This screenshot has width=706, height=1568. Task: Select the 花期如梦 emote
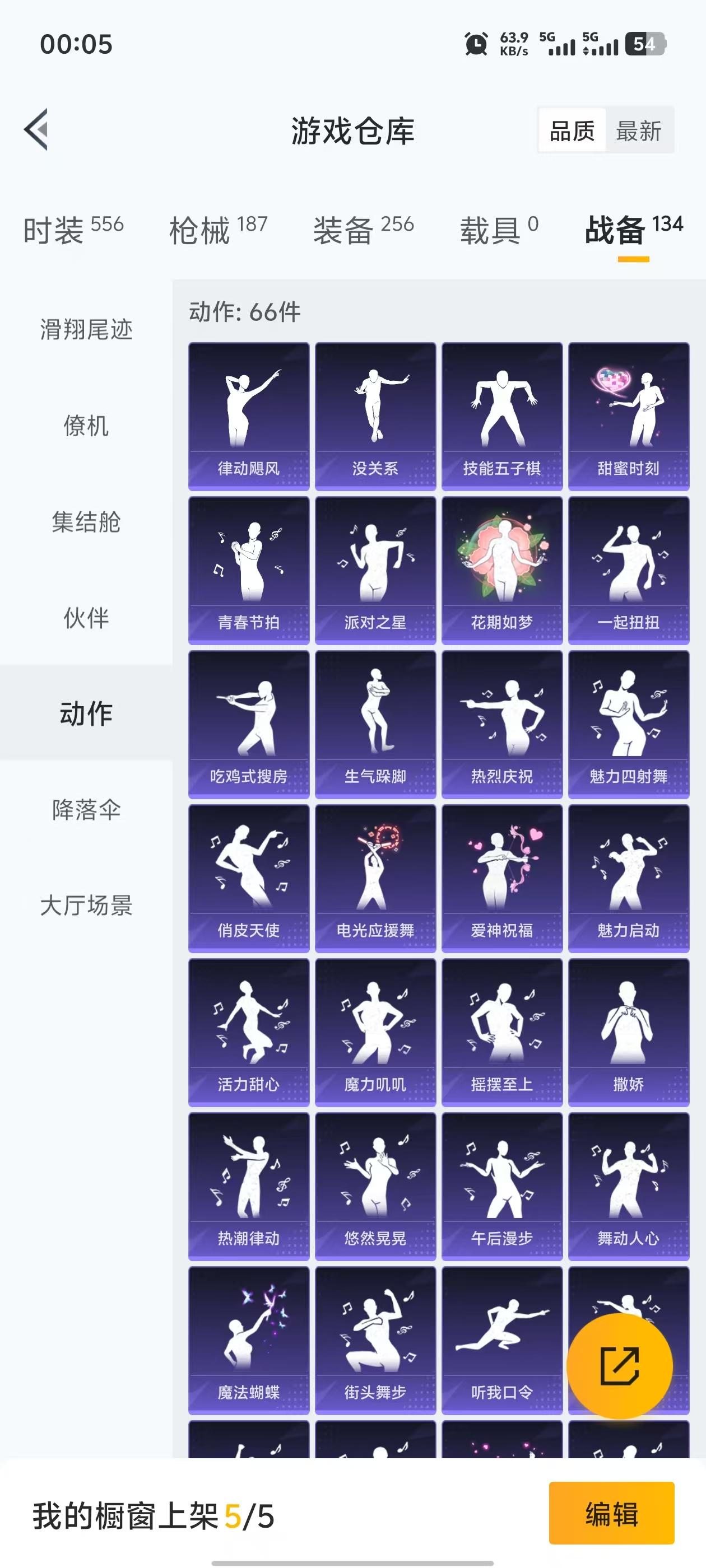point(502,569)
